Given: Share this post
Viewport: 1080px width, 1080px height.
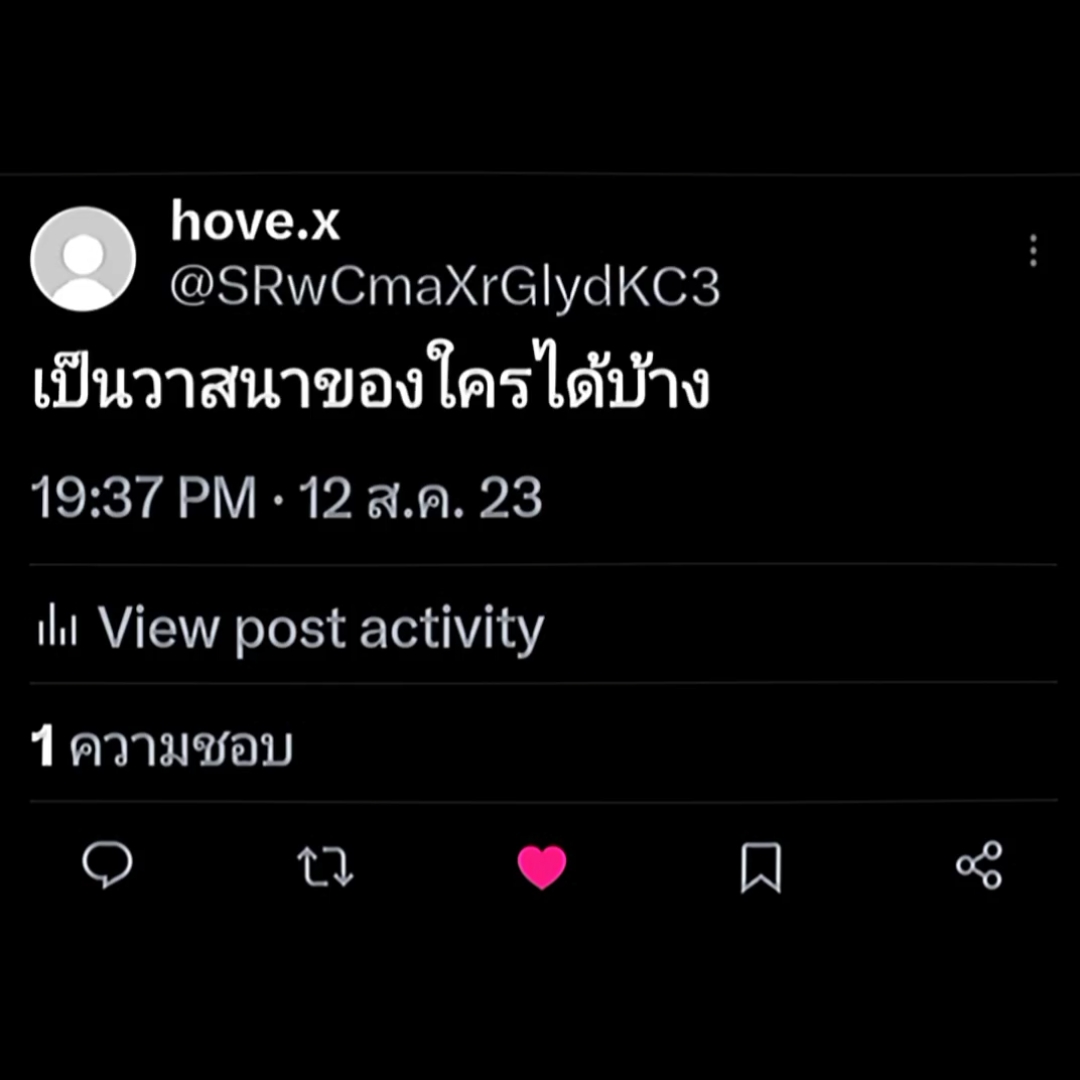Looking at the screenshot, I should 979,865.
